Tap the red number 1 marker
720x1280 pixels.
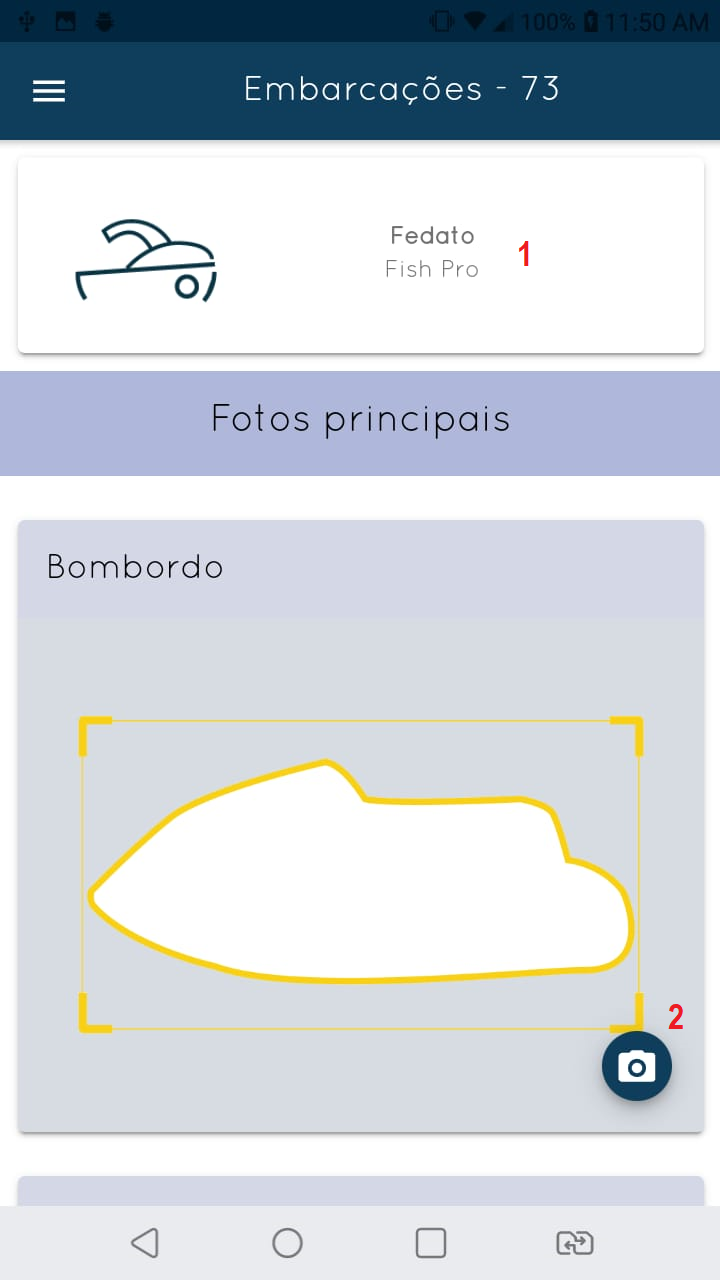click(x=522, y=253)
